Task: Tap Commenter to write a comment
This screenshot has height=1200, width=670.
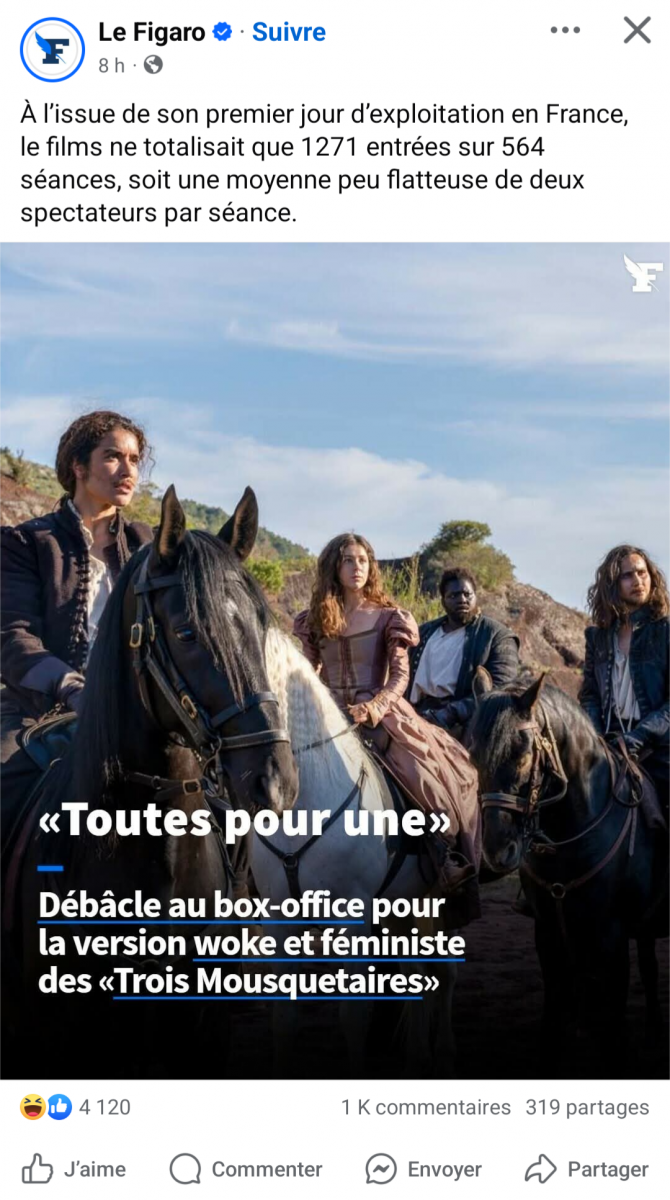Action: pos(246,1168)
